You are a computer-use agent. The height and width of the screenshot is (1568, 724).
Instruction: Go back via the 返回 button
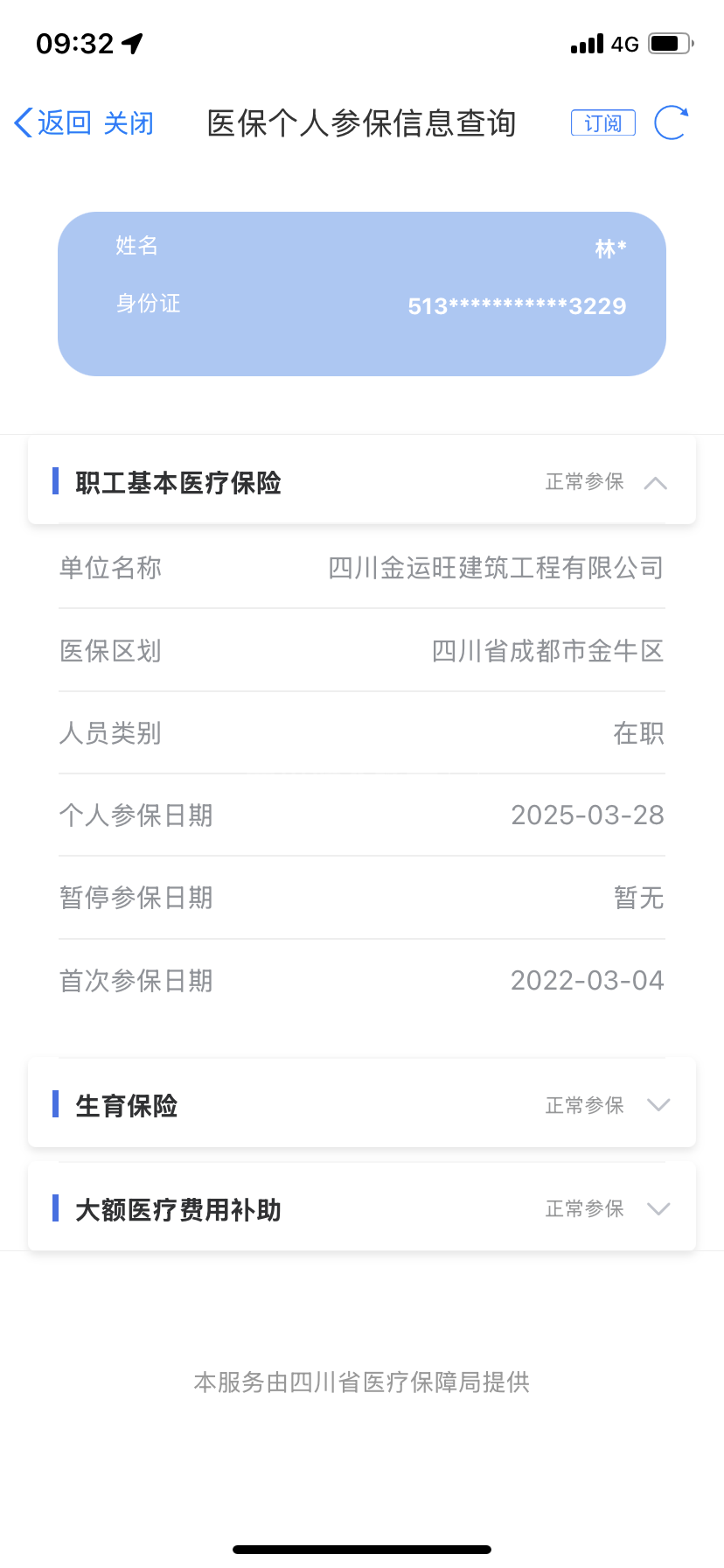coord(53,123)
